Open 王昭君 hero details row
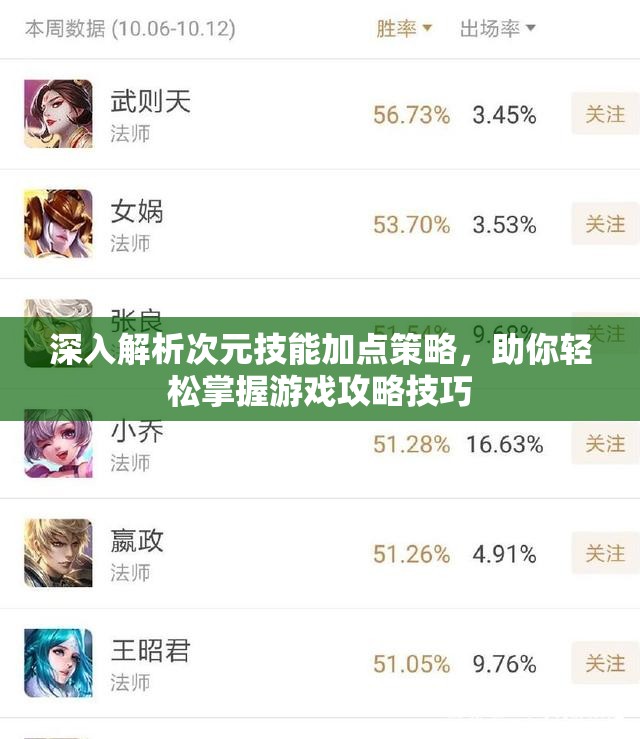 (x=150, y=663)
